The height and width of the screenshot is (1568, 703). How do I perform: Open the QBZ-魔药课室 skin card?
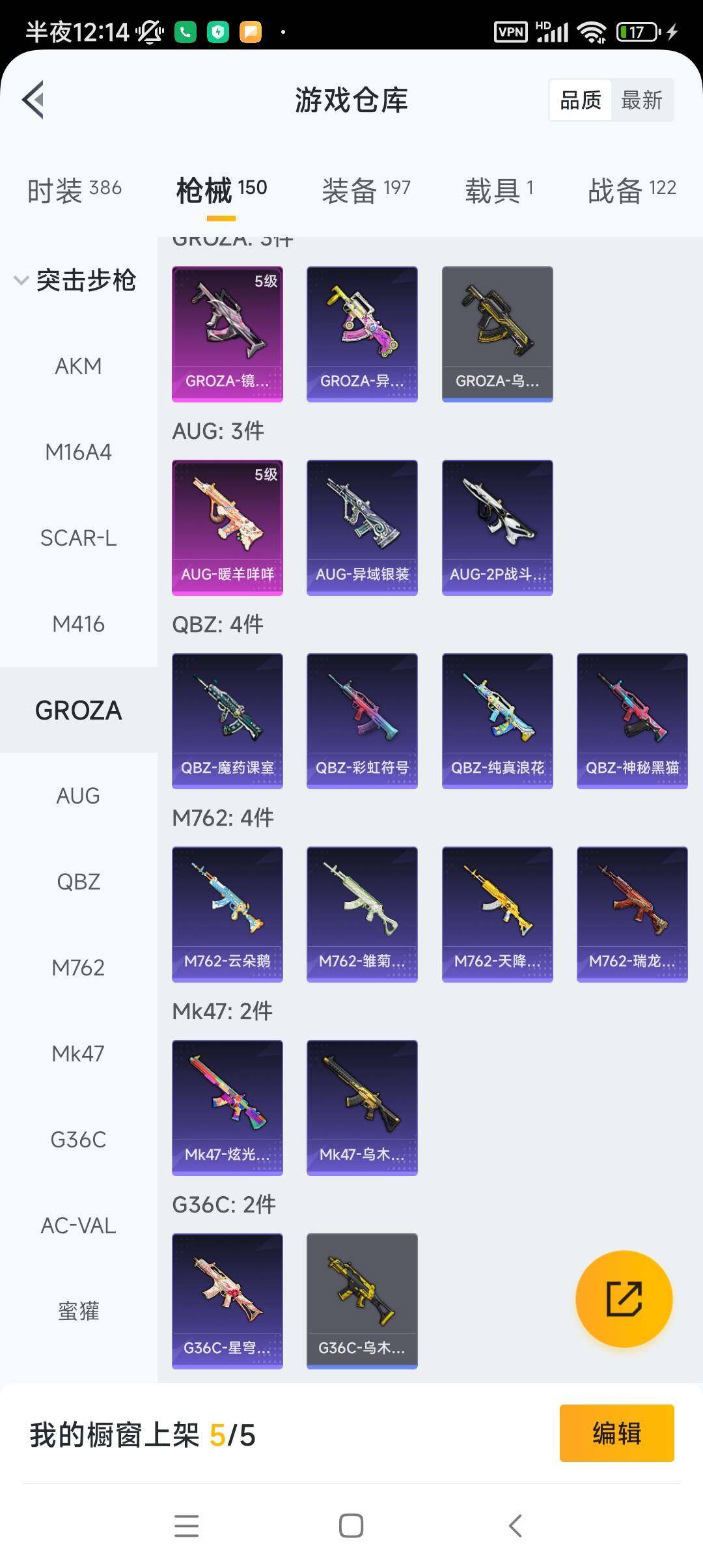[x=227, y=721]
